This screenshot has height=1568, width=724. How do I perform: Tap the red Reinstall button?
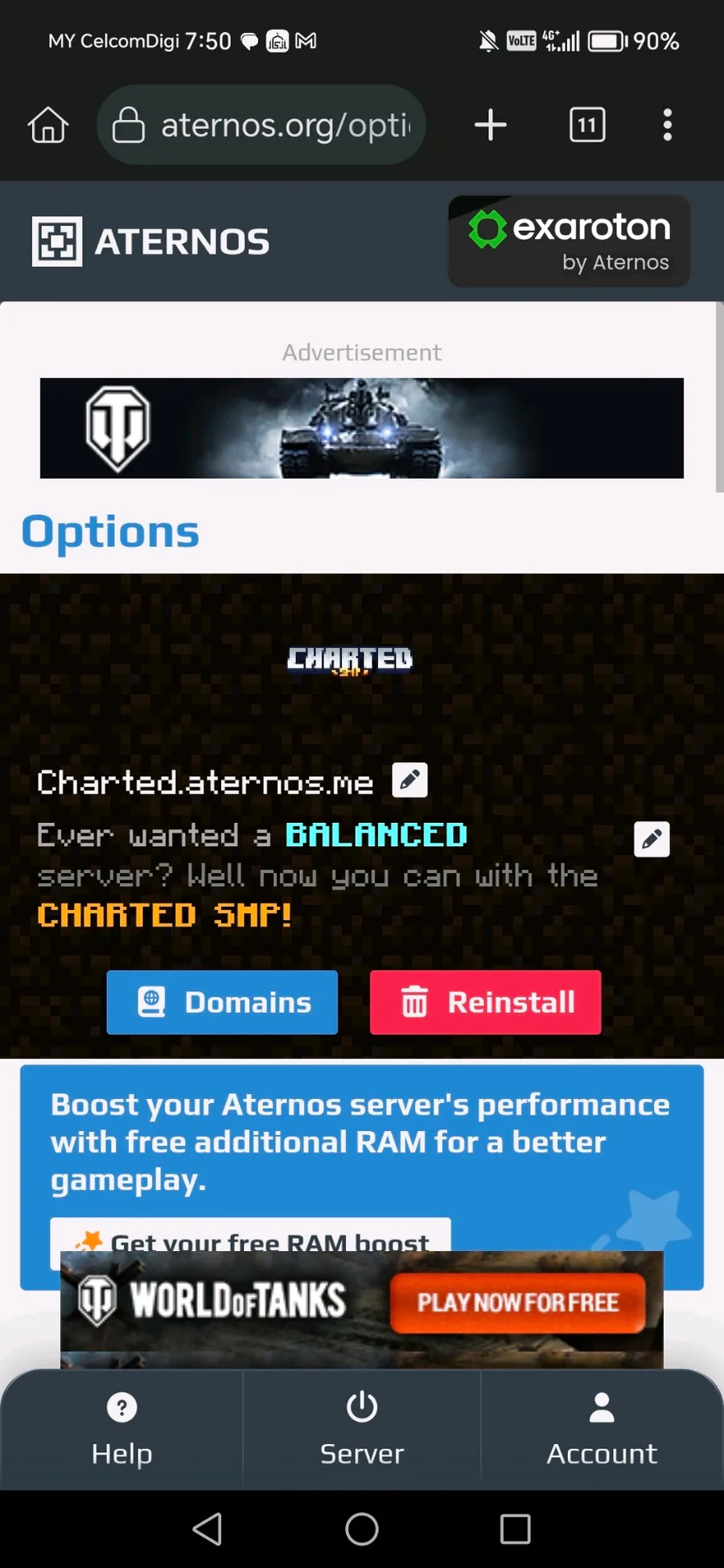tap(485, 1002)
